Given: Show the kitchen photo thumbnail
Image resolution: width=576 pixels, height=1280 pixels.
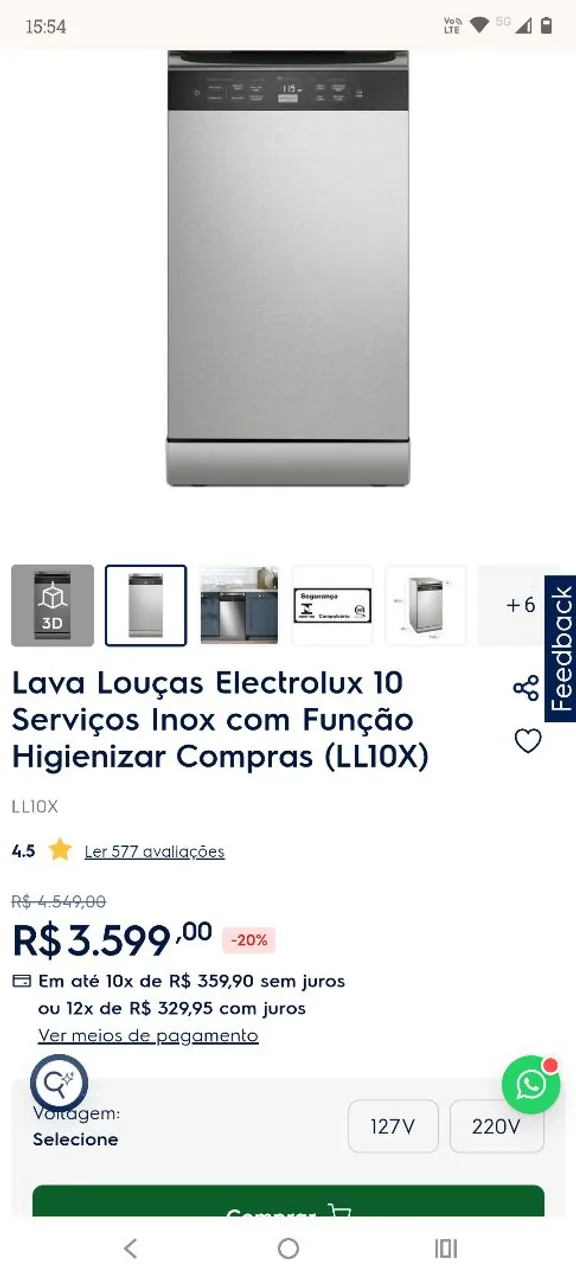Looking at the screenshot, I should tap(239, 606).
